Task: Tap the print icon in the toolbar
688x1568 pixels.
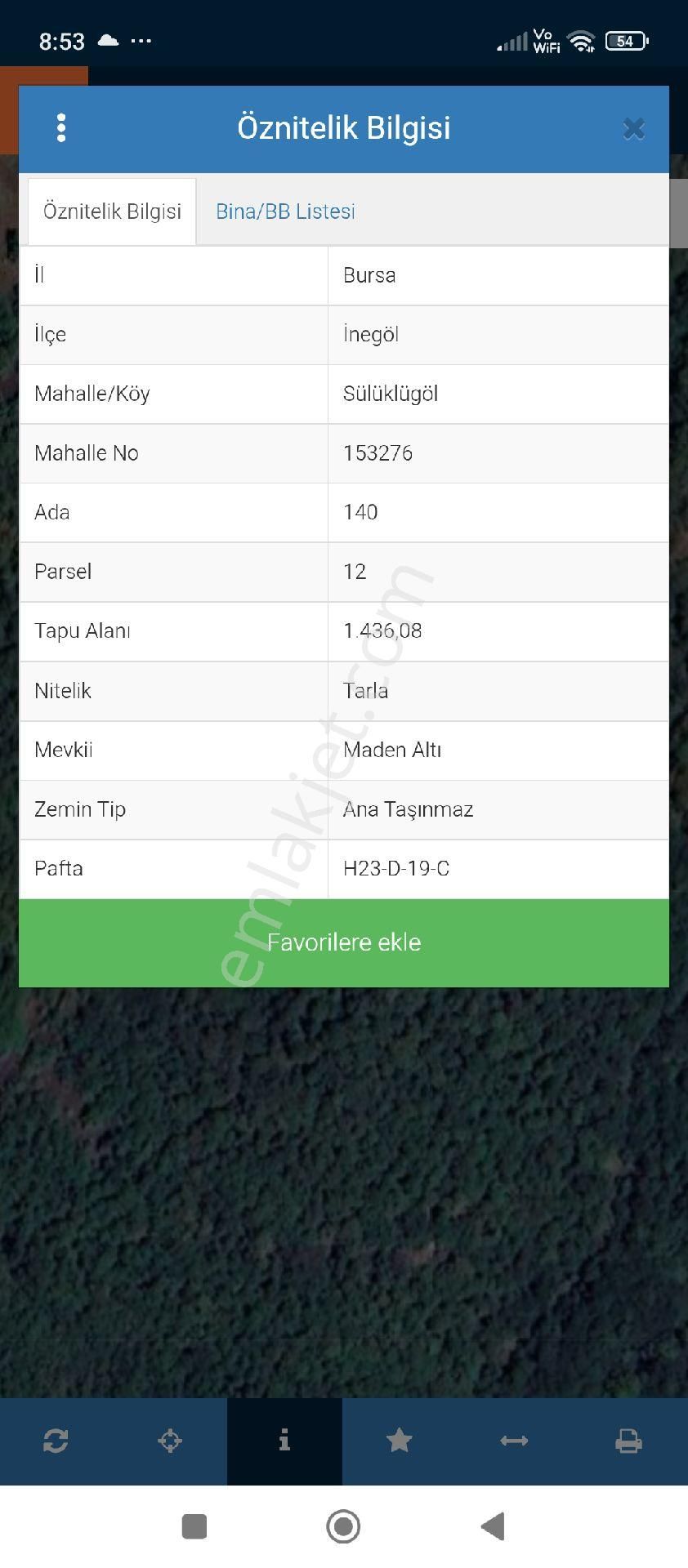Action: (628, 1441)
